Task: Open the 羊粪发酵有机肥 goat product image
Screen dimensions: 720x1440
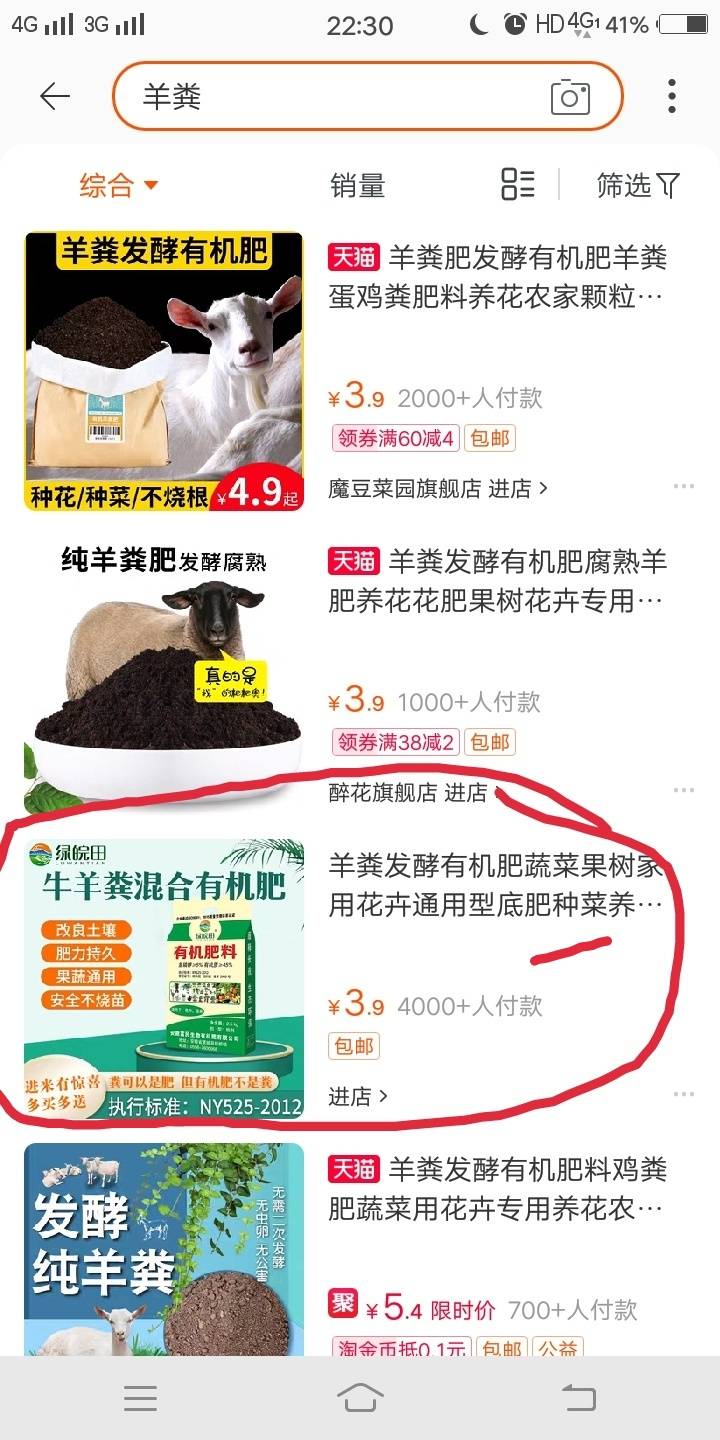Action: point(164,371)
